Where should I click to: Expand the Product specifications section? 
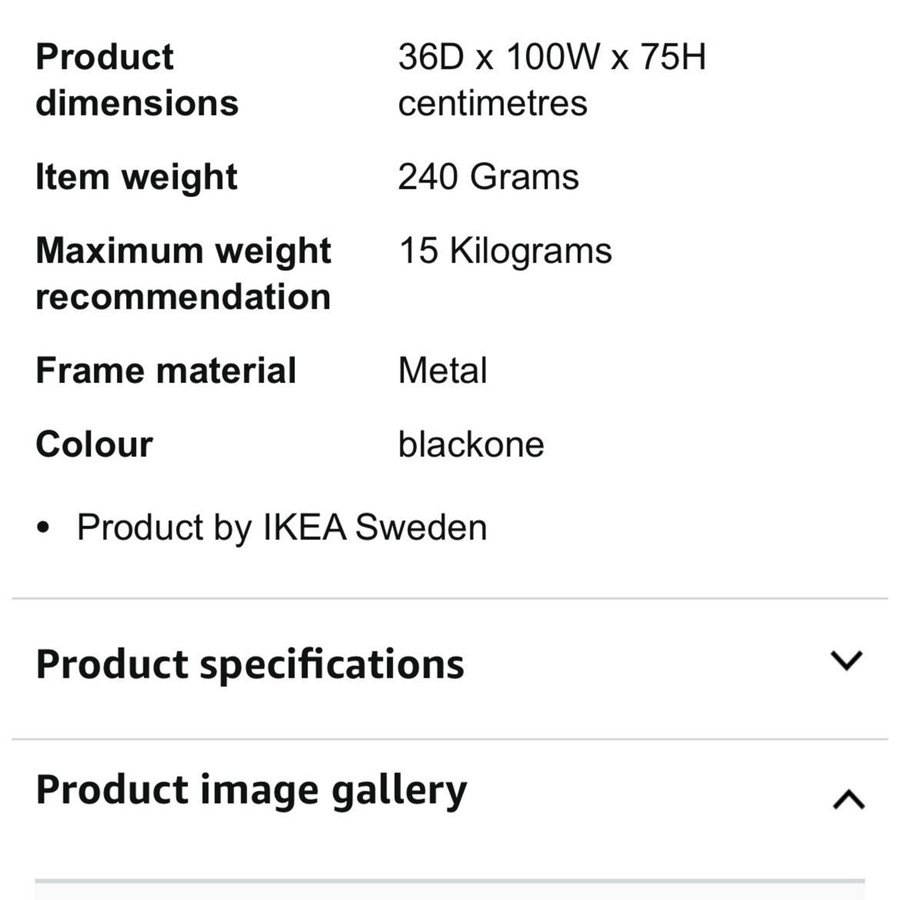tap(846, 661)
